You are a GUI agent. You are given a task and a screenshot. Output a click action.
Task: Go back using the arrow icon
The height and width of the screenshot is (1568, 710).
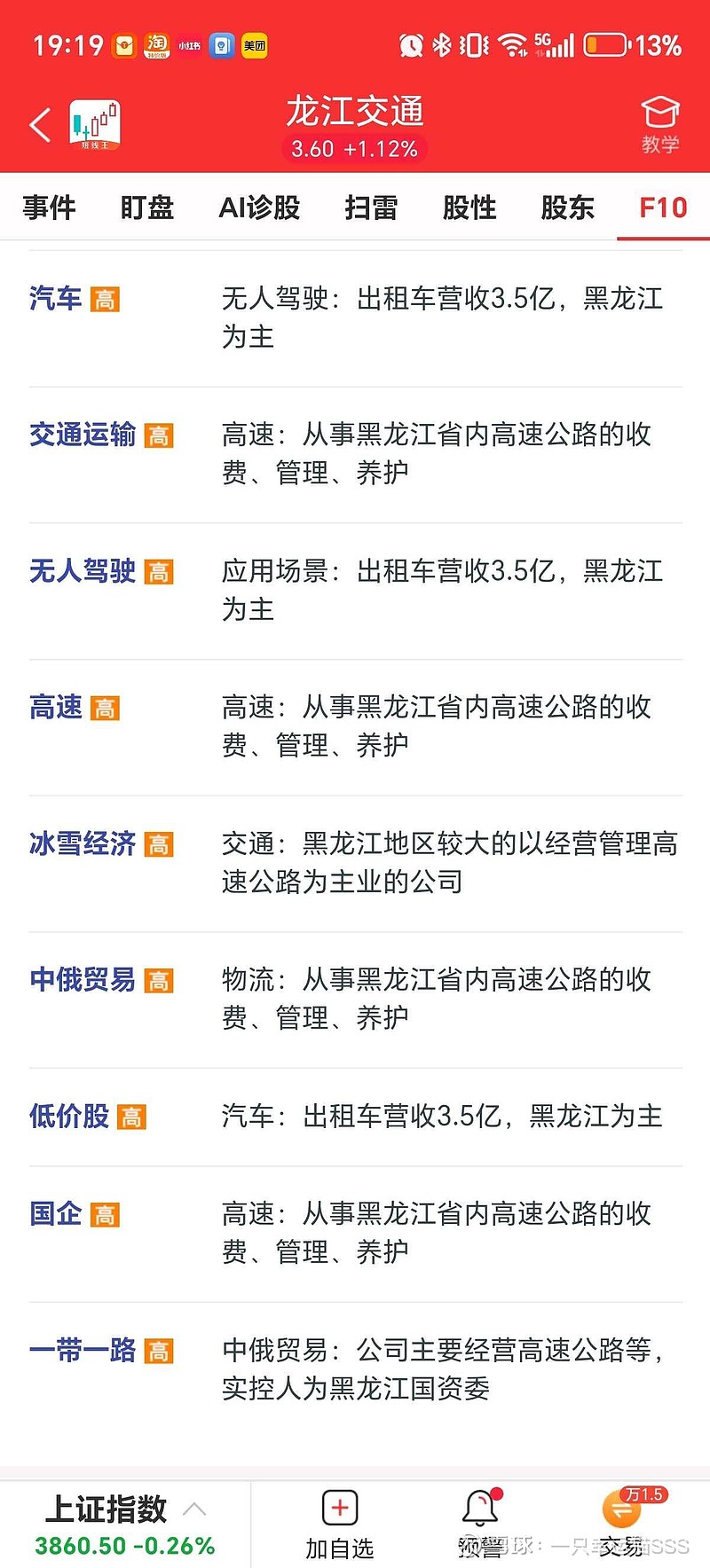(x=40, y=125)
